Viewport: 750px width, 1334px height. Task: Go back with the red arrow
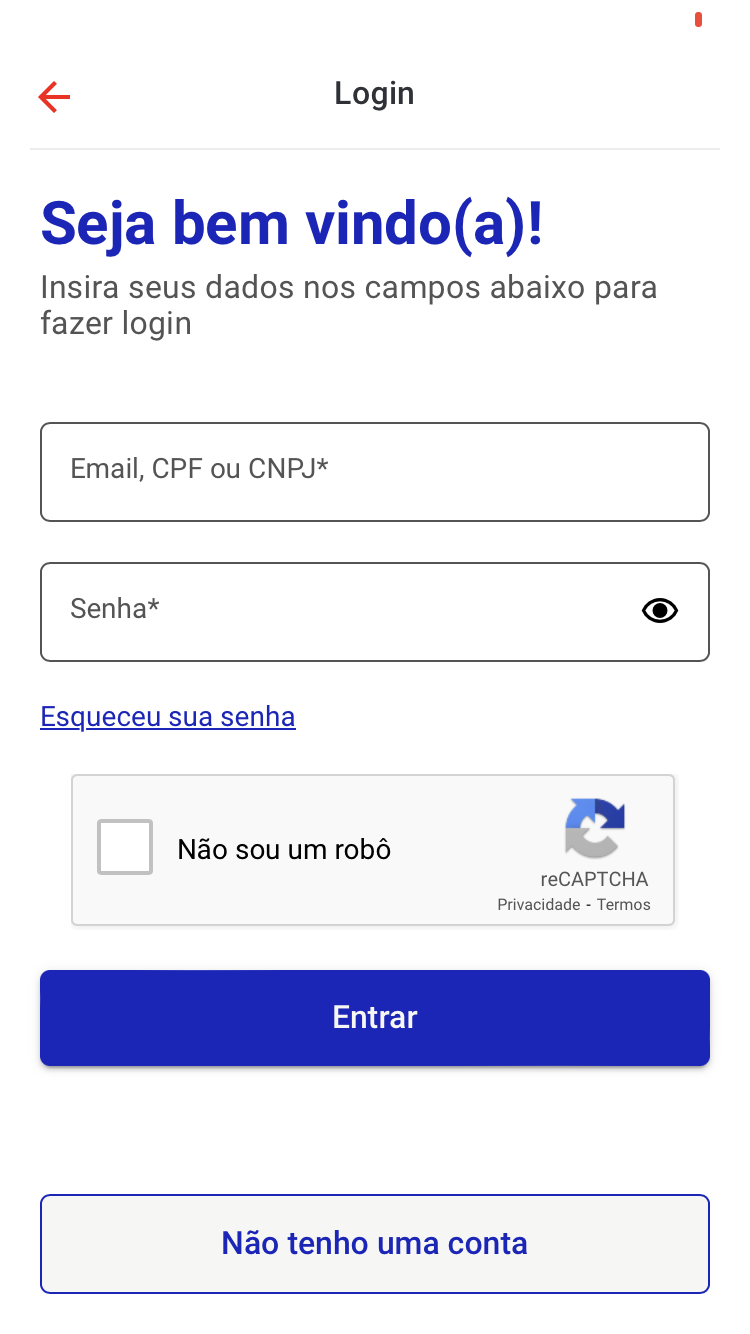coord(54,96)
